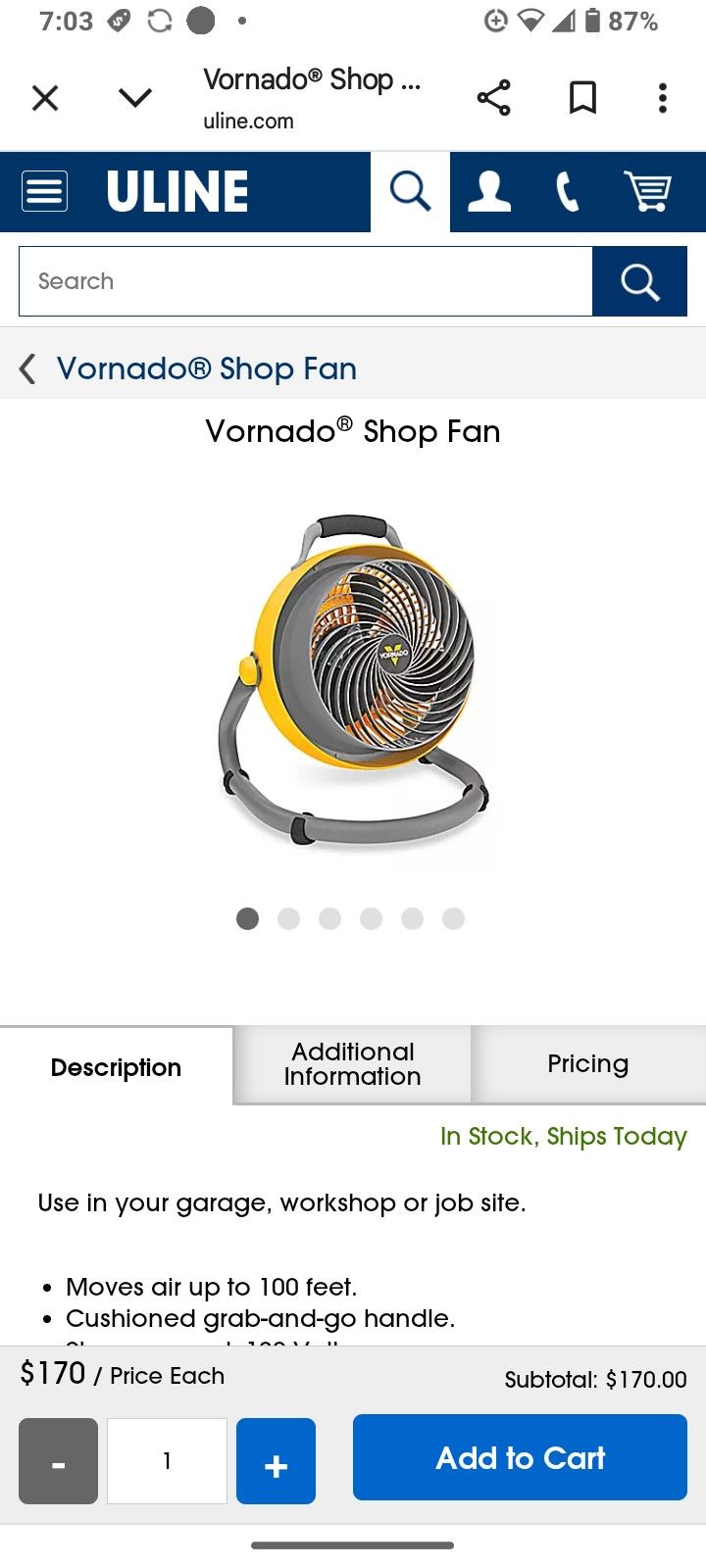Open the Uline hamburger menu
The height and width of the screenshot is (1568, 706).
[44, 191]
